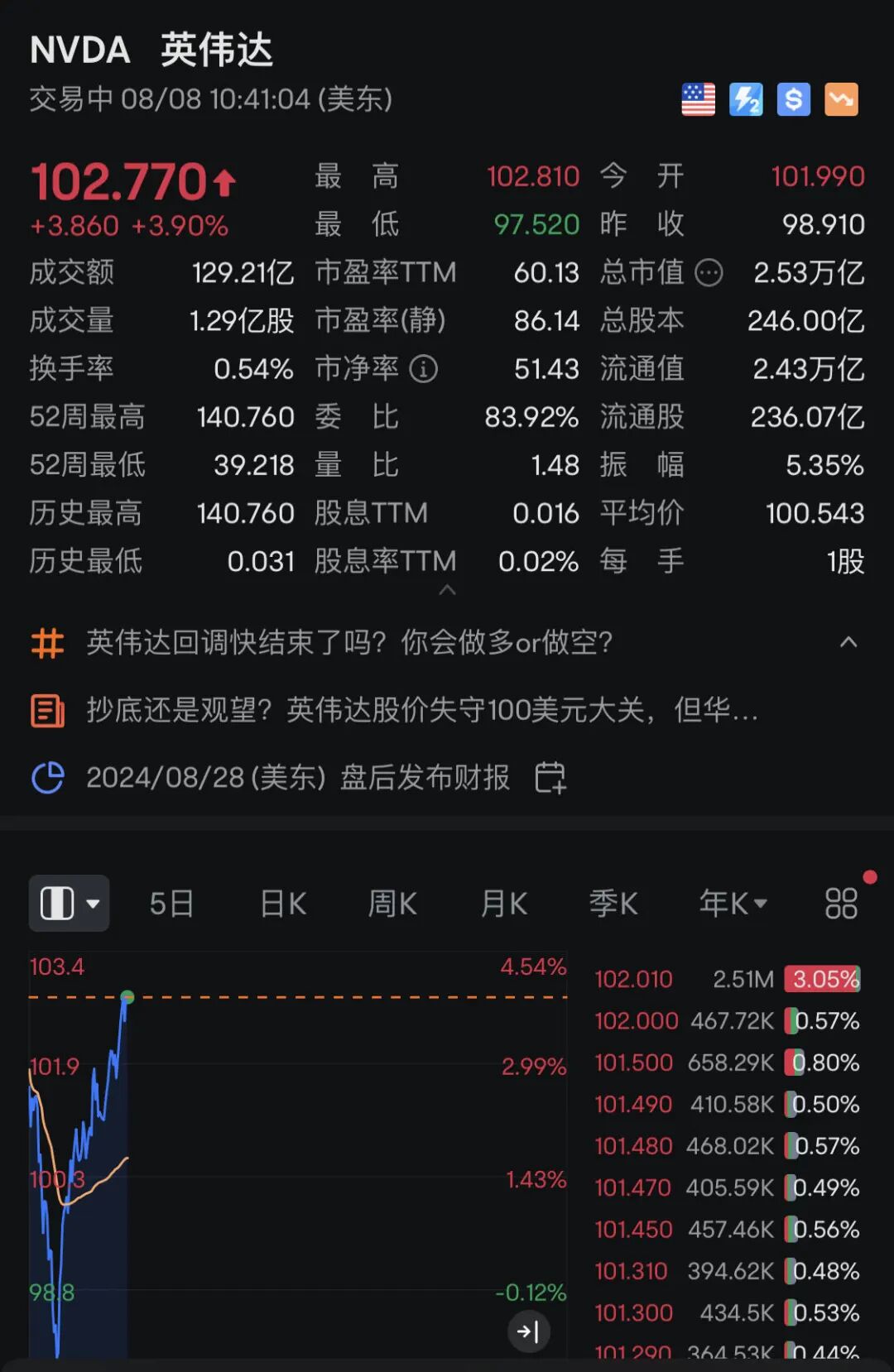
Task: Select the 月K chart tab
Action: pyautogui.click(x=504, y=904)
